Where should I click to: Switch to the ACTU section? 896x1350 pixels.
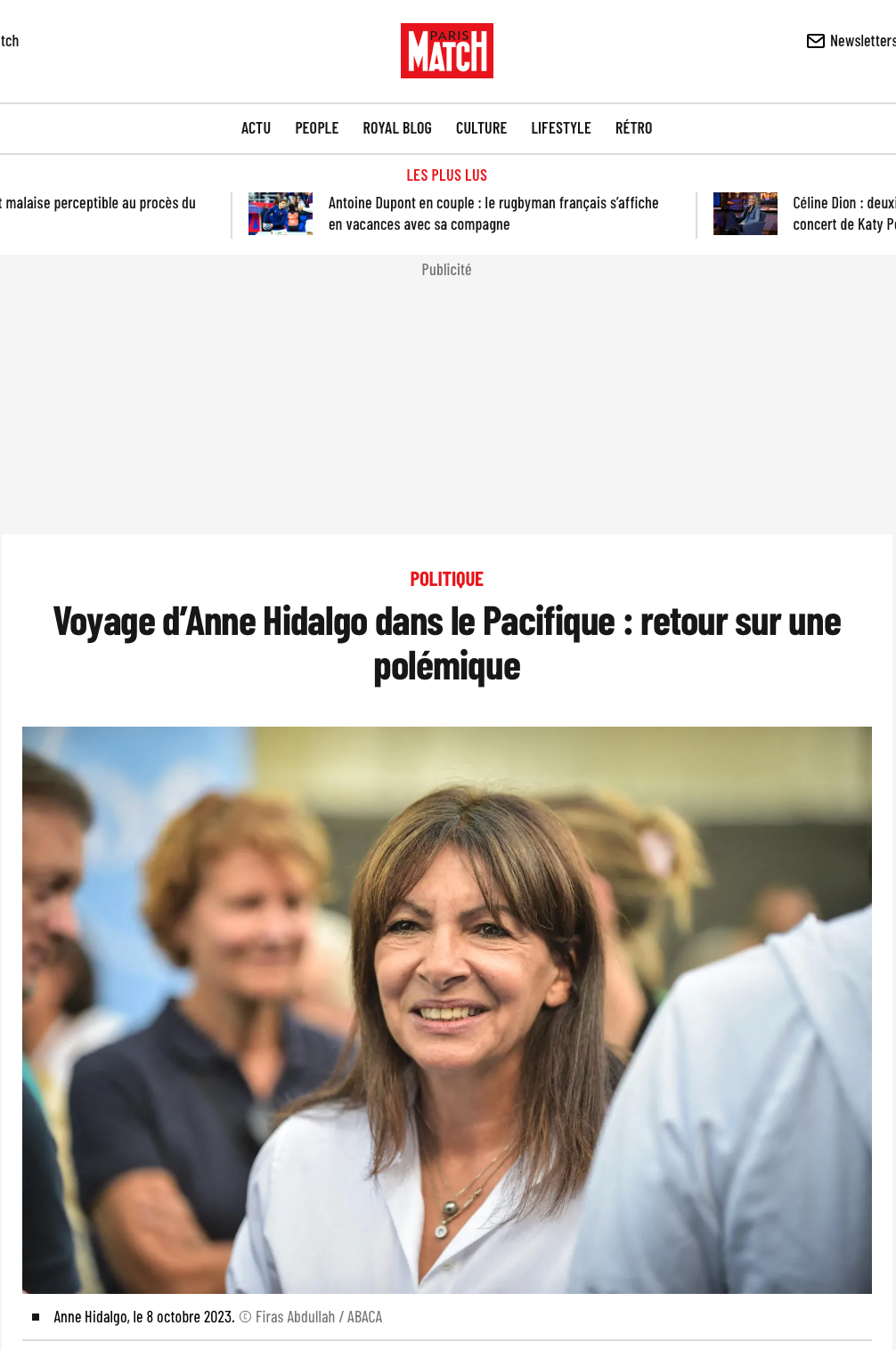256,128
